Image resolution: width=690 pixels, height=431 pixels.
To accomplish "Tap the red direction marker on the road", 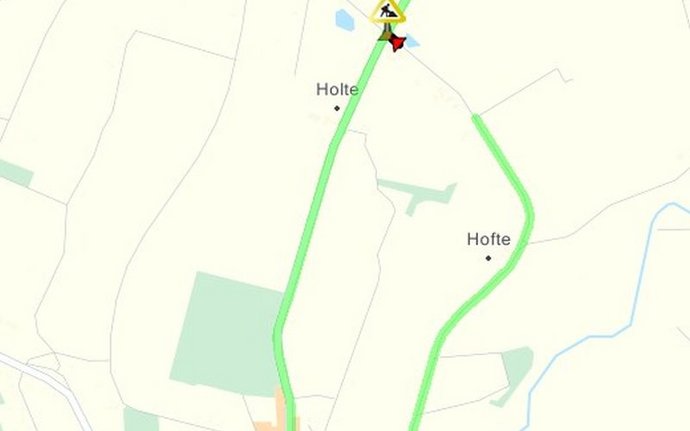I will pos(397,42).
